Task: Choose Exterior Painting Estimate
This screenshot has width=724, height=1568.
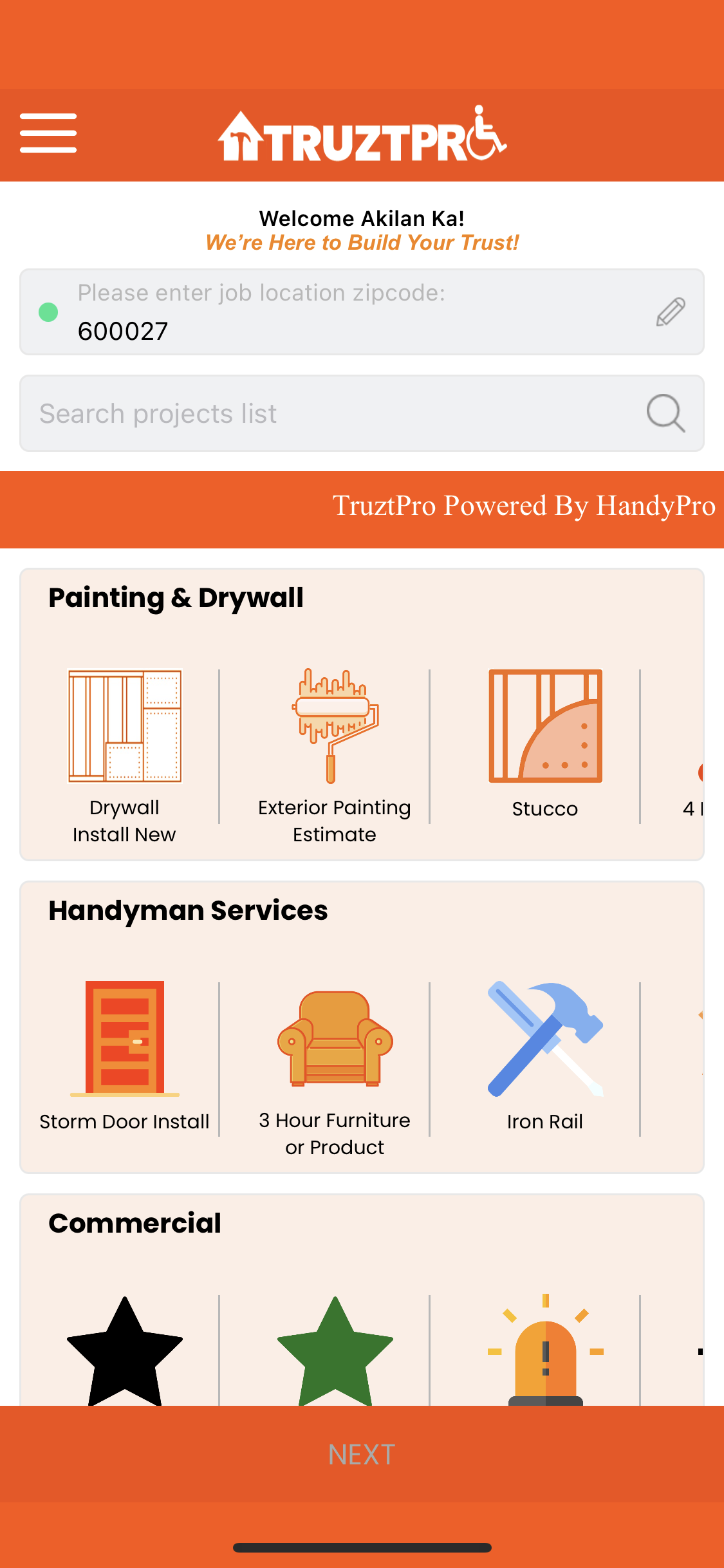Action: (x=334, y=753)
